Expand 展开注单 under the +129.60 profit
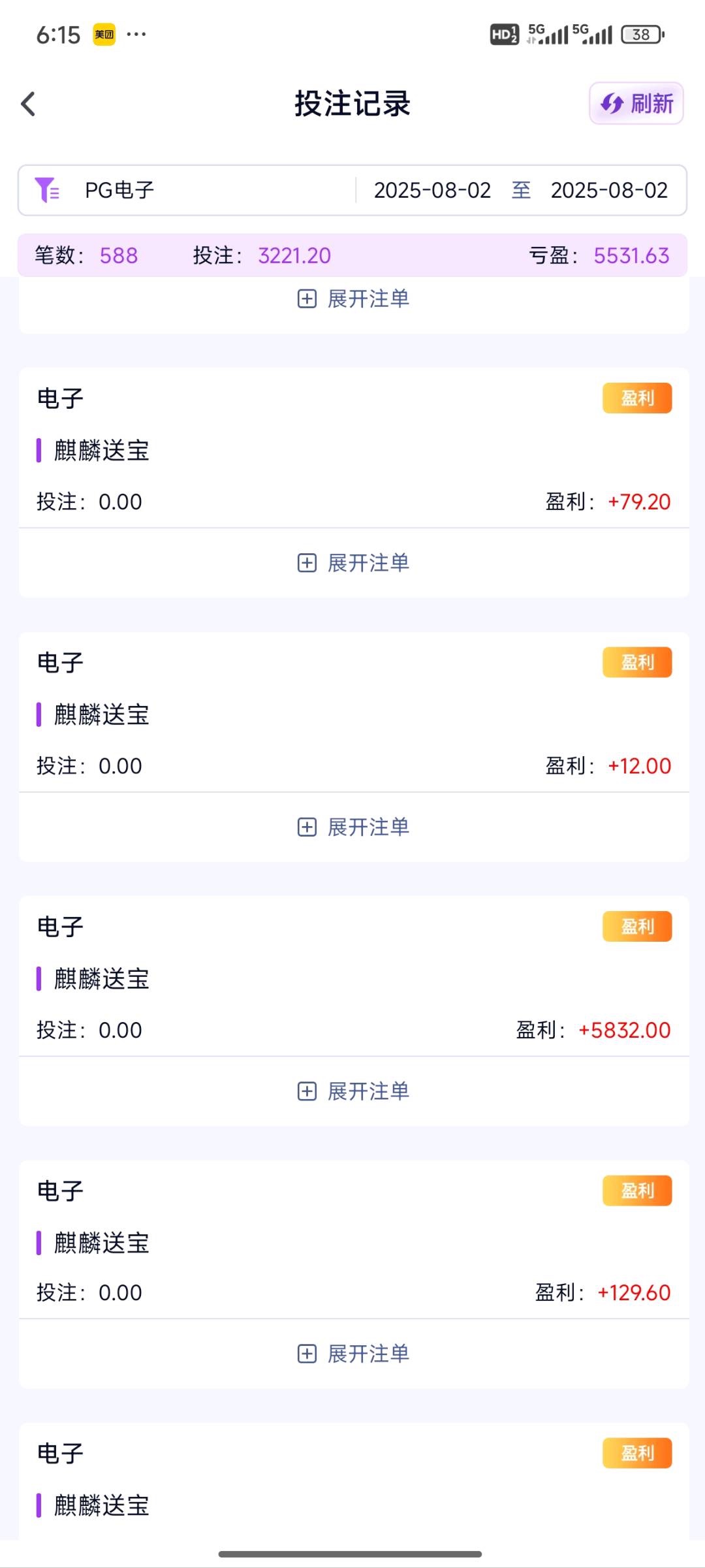This screenshot has width=705, height=1568. click(353, 1354)
